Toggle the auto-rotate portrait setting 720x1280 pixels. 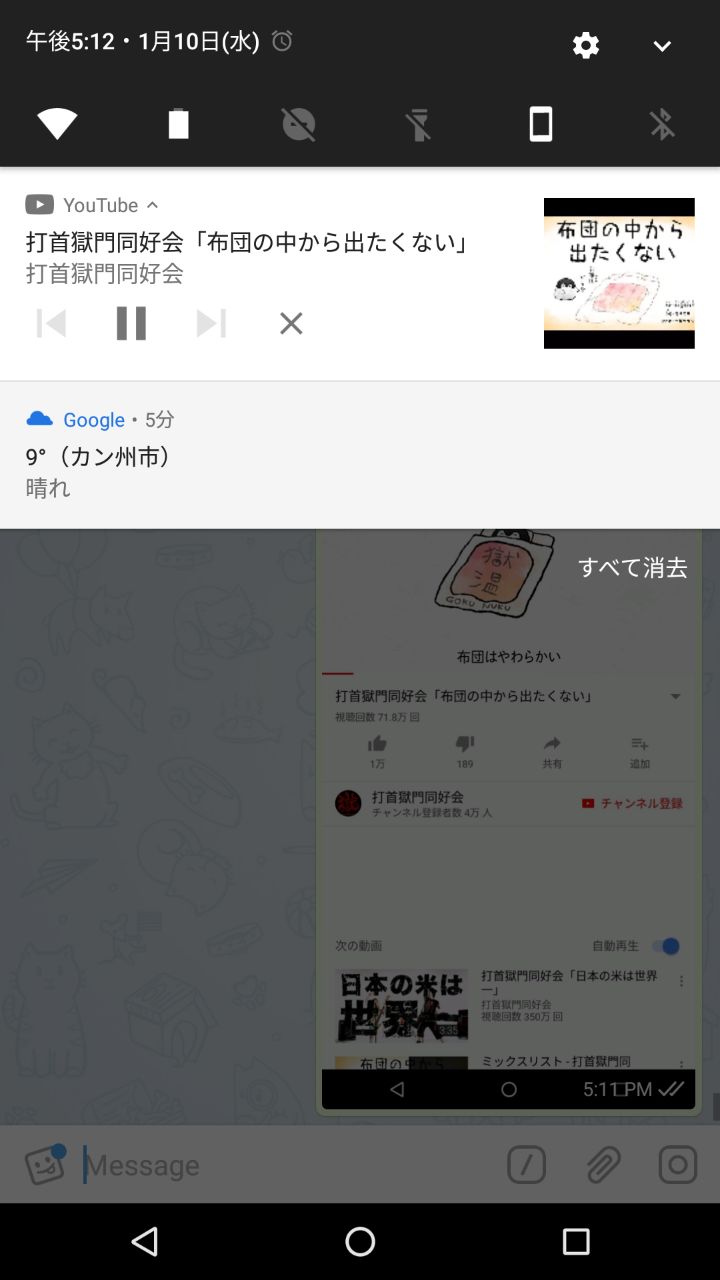[540, 124]
